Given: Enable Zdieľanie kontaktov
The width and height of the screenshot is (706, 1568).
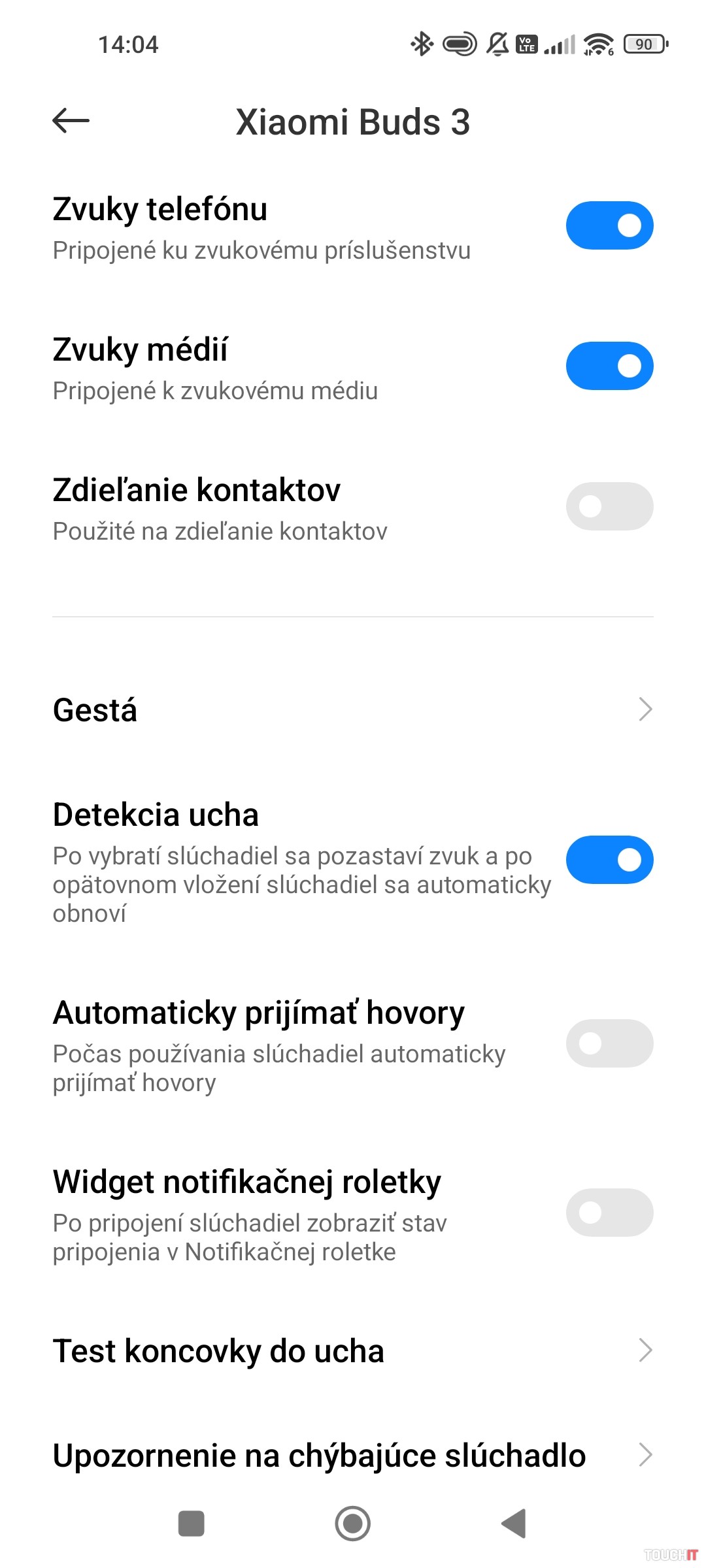Looking at the screenshot, I should [x=609, y=506].
